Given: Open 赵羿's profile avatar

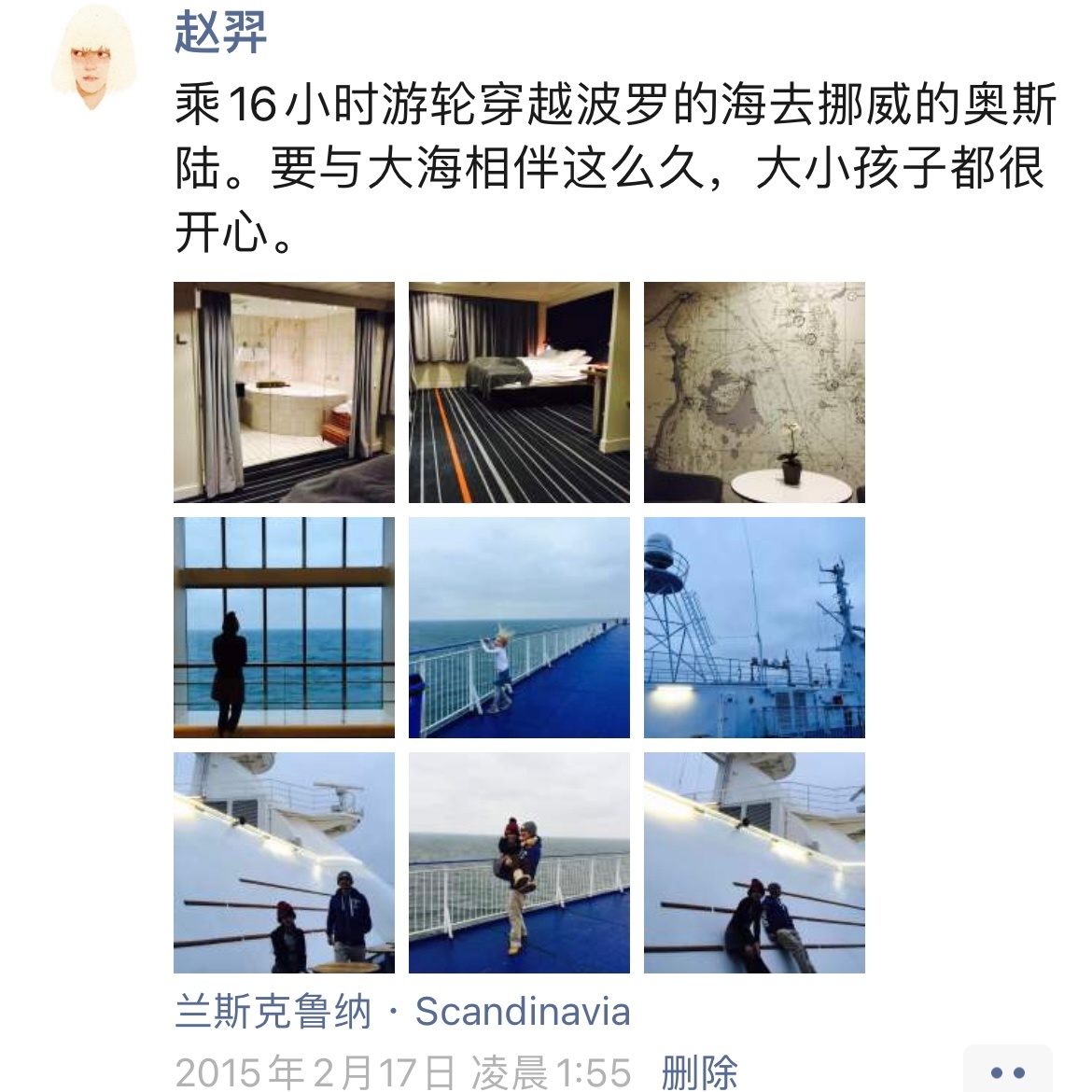Looking at the screenshot, I should pyautogui.click(x=90, y=58).
